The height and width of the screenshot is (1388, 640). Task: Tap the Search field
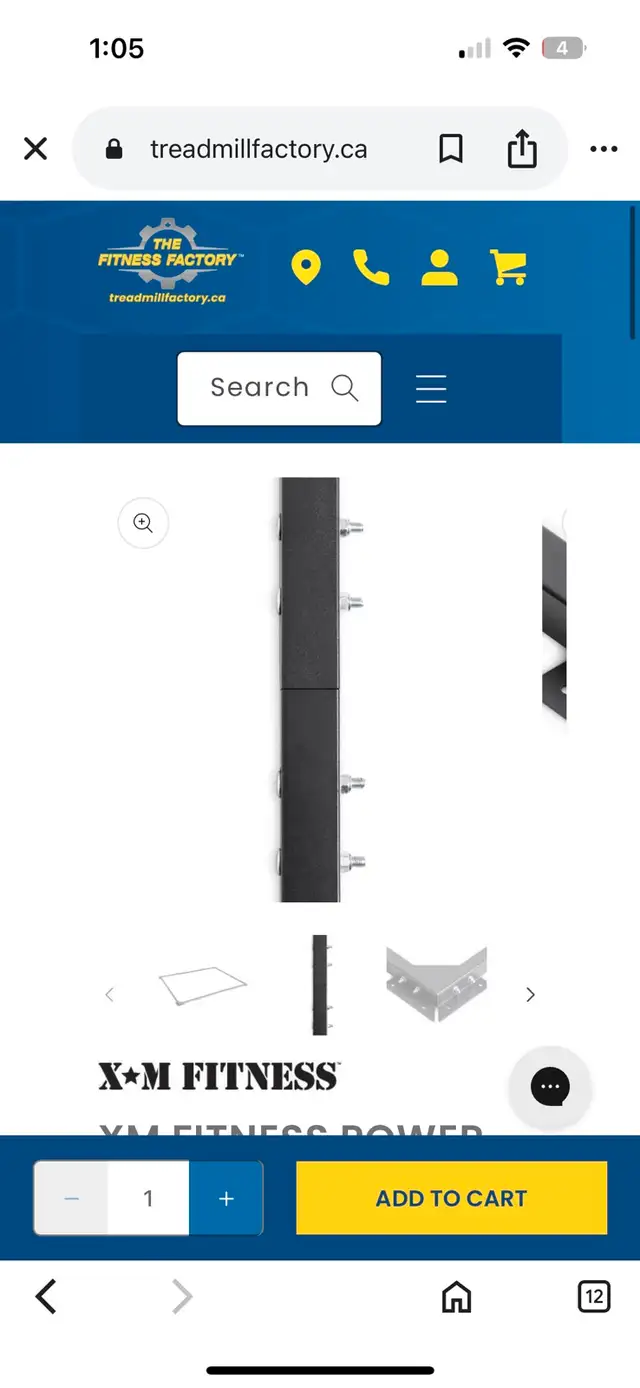[x=280, y=388]
